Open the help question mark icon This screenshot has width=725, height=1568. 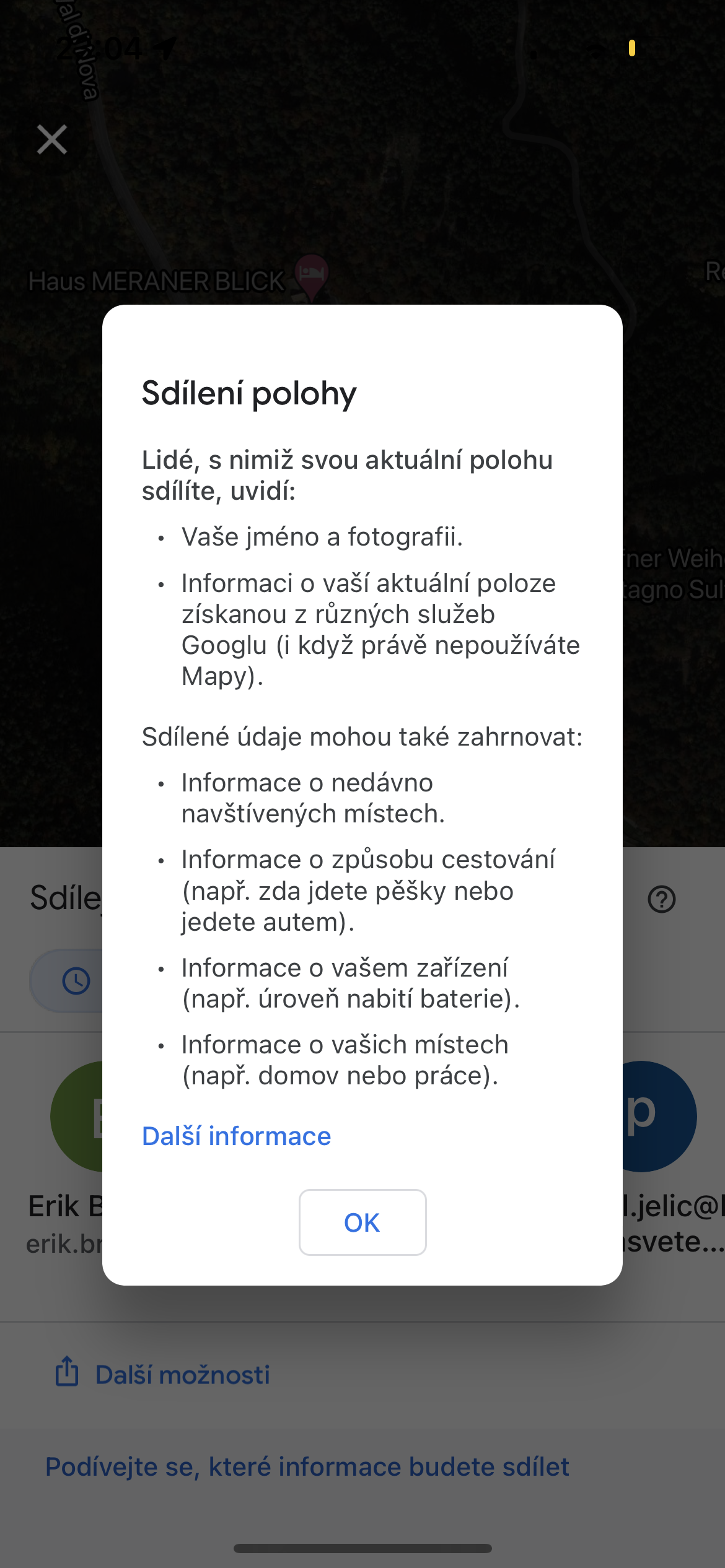661,899
